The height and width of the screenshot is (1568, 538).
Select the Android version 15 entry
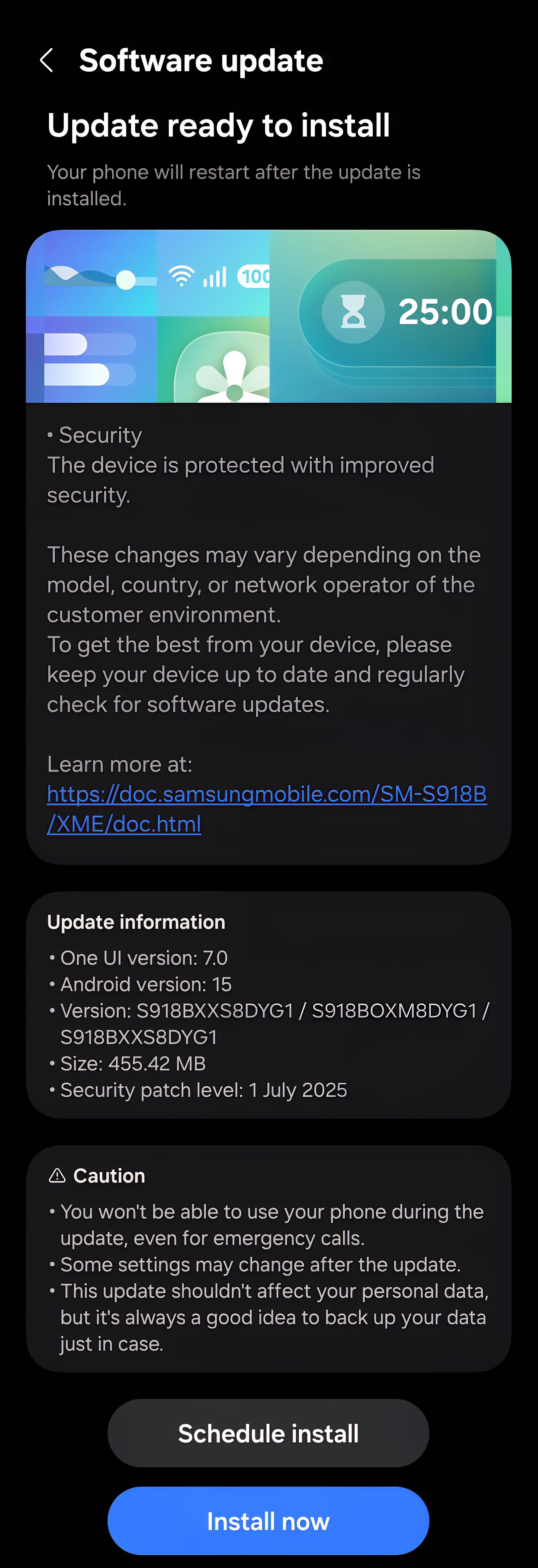point(145,984)
